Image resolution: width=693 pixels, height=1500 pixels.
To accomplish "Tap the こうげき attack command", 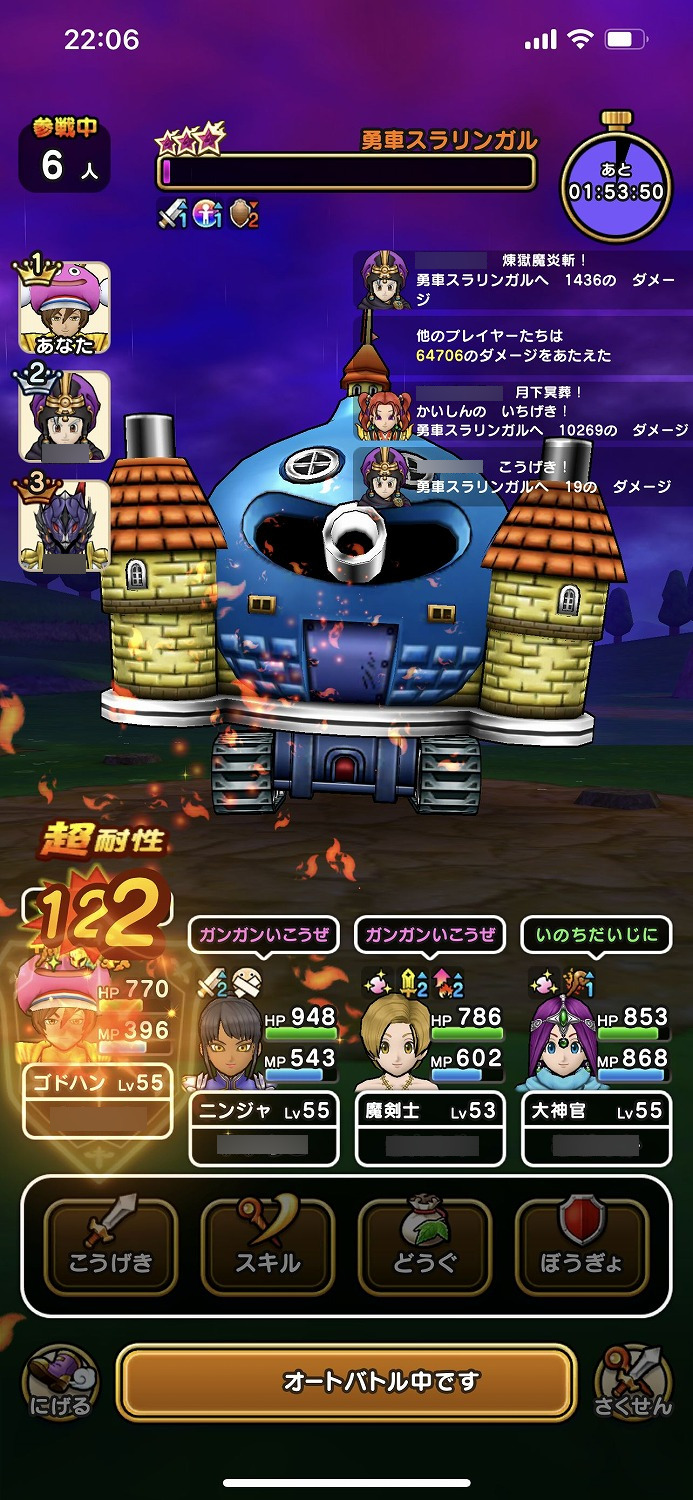I will (x=110, y=1246).
